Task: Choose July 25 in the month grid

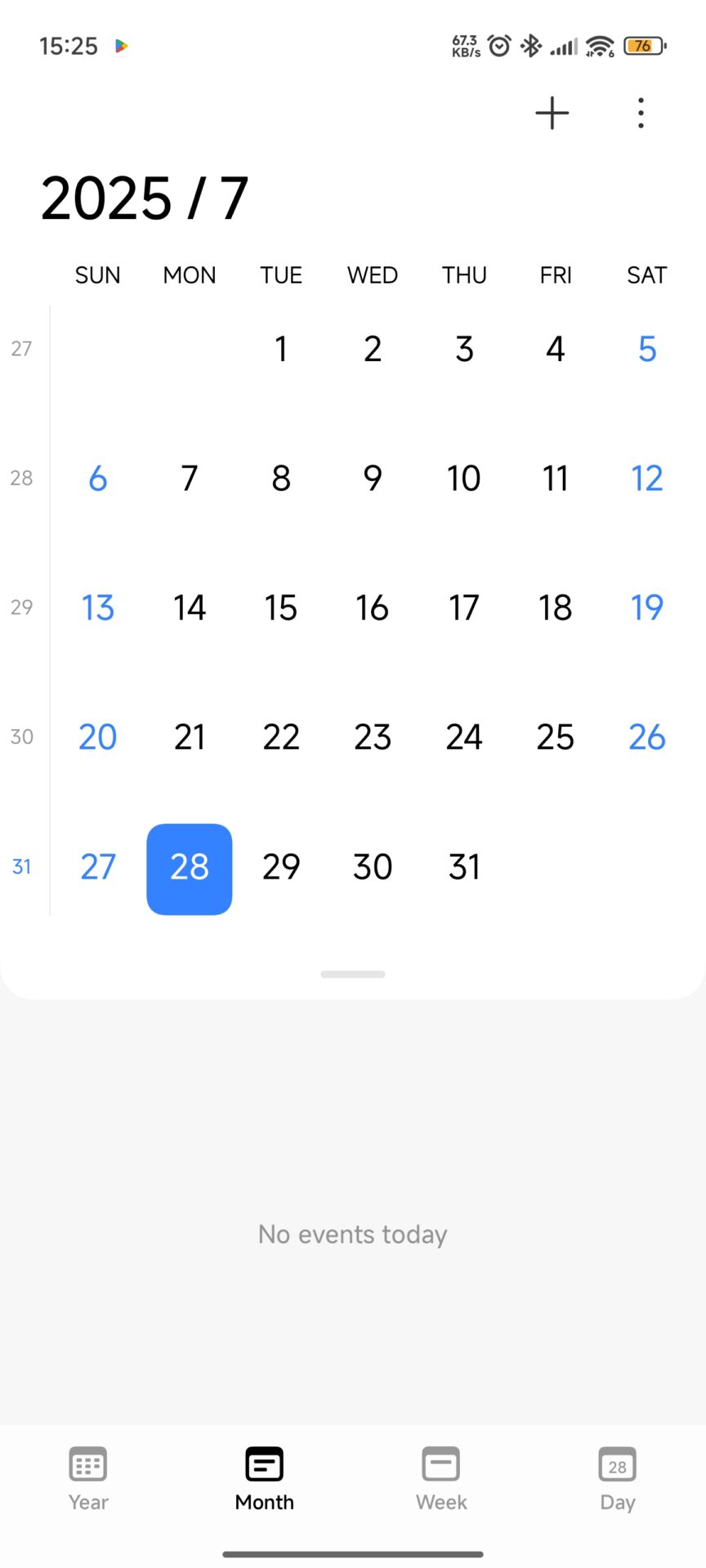Action: [556, 737]
